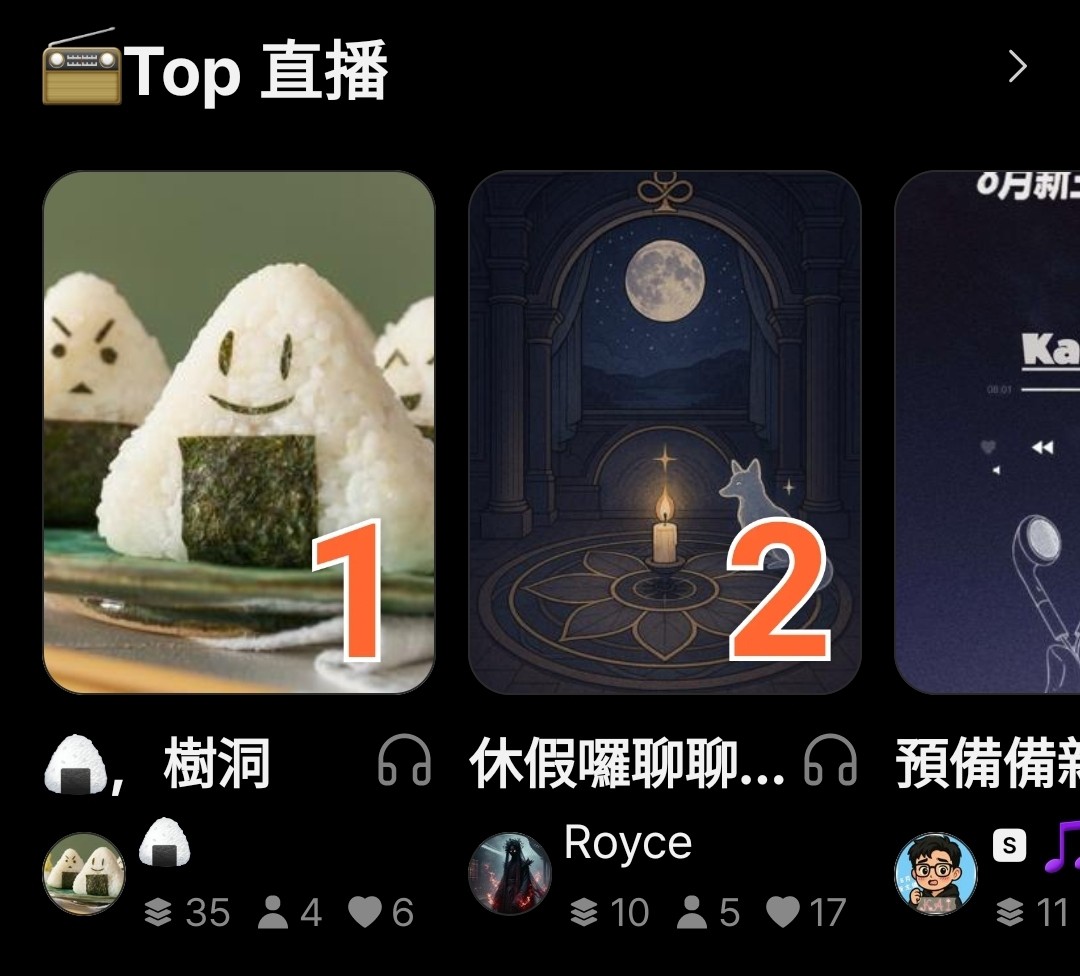Expand the Top 直播 section arrow
This screenshot has width=1080, height=976.
click(1017, 67)
